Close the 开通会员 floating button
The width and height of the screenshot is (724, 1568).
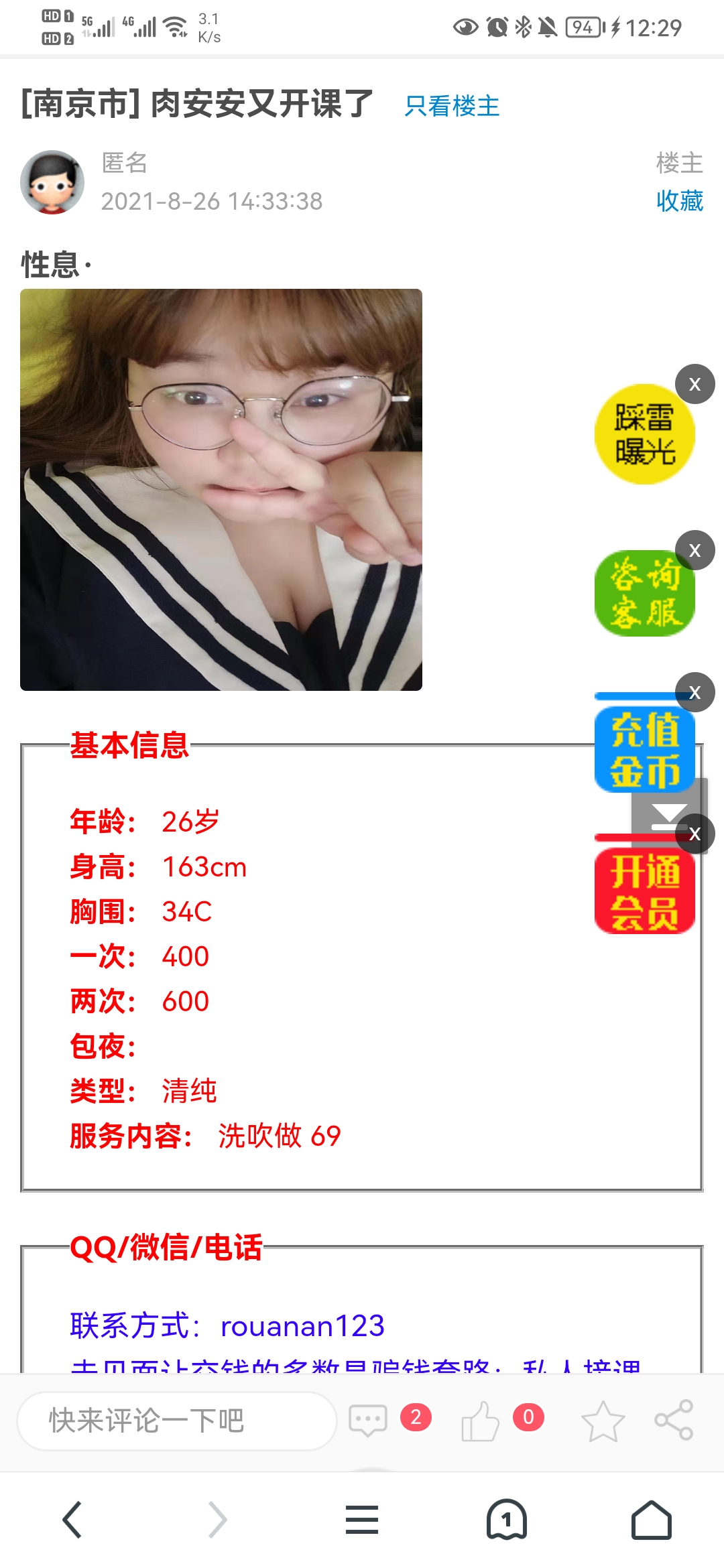click(695, 834)
